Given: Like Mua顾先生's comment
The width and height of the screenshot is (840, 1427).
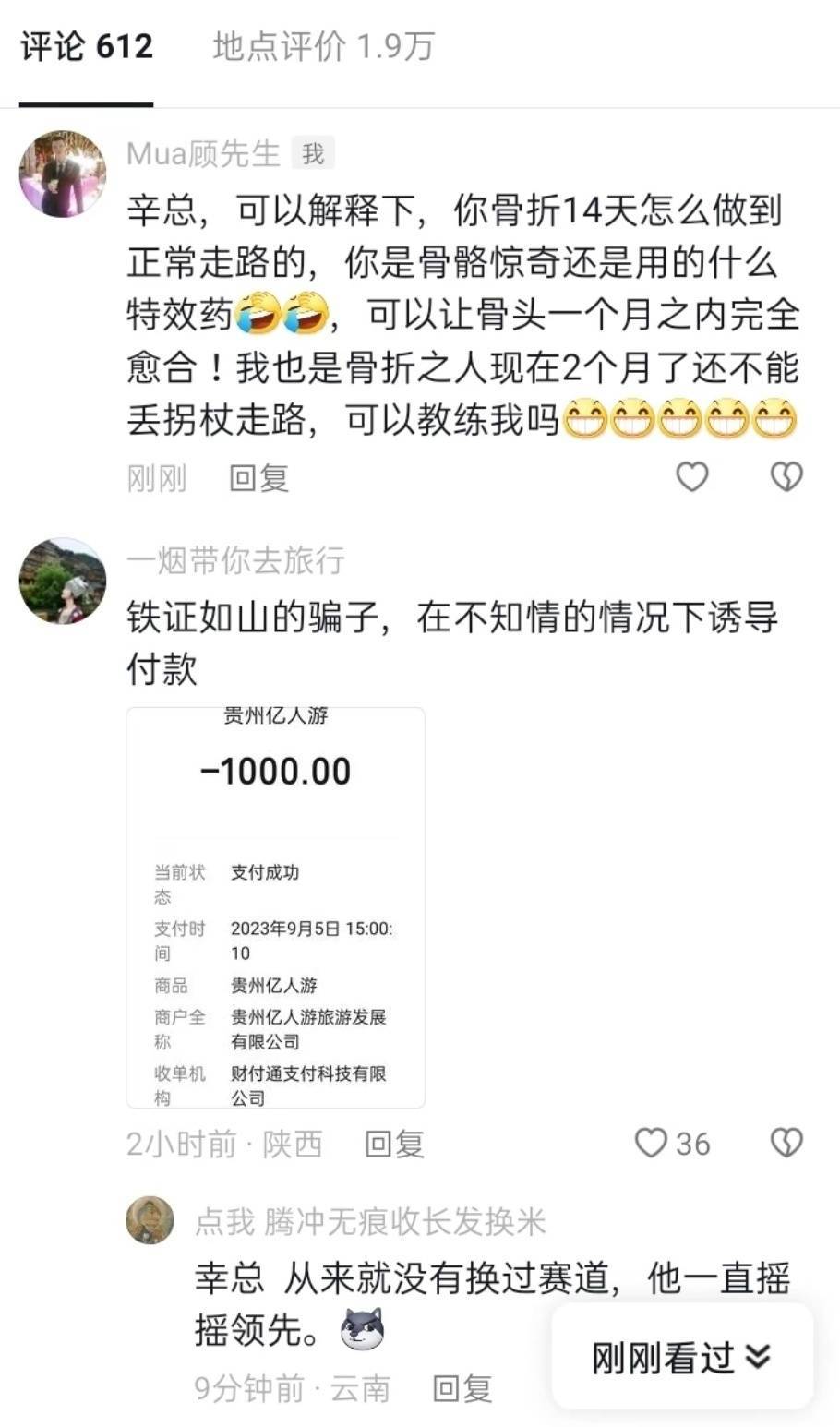Looking at the screenshot, I should pos(692,476).
